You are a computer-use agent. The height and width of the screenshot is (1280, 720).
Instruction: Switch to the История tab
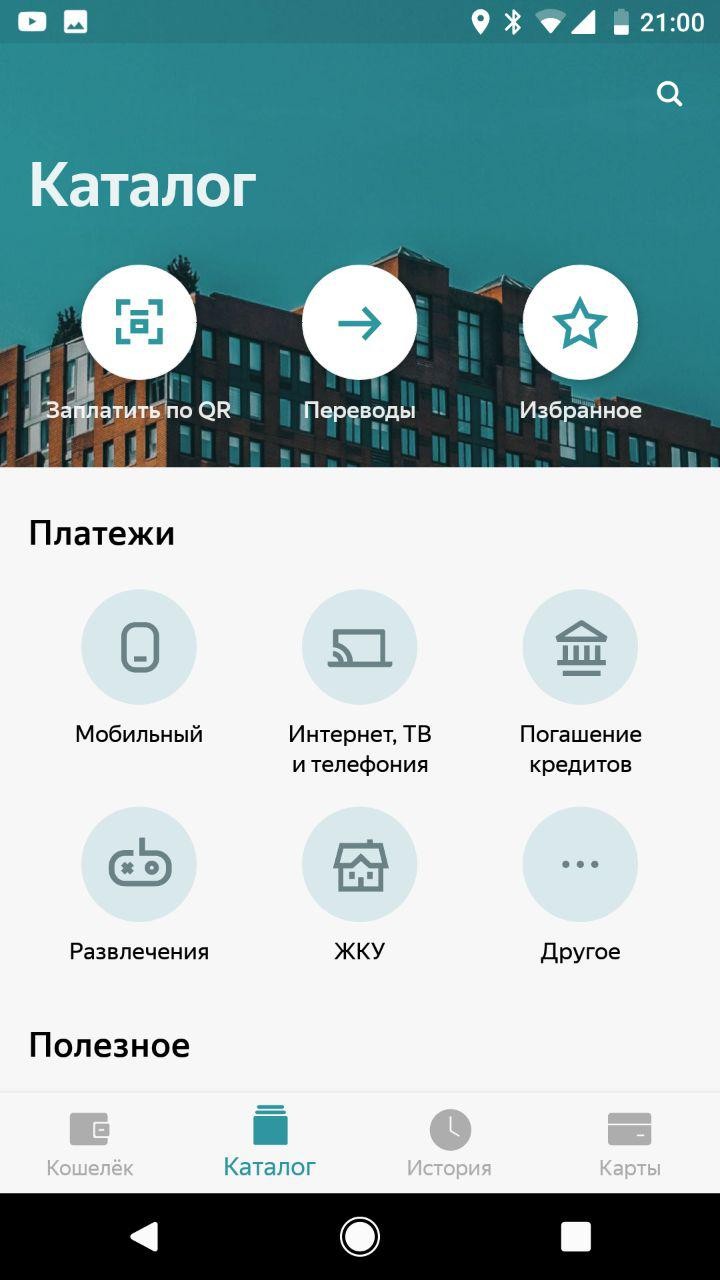pos(449,1142)
